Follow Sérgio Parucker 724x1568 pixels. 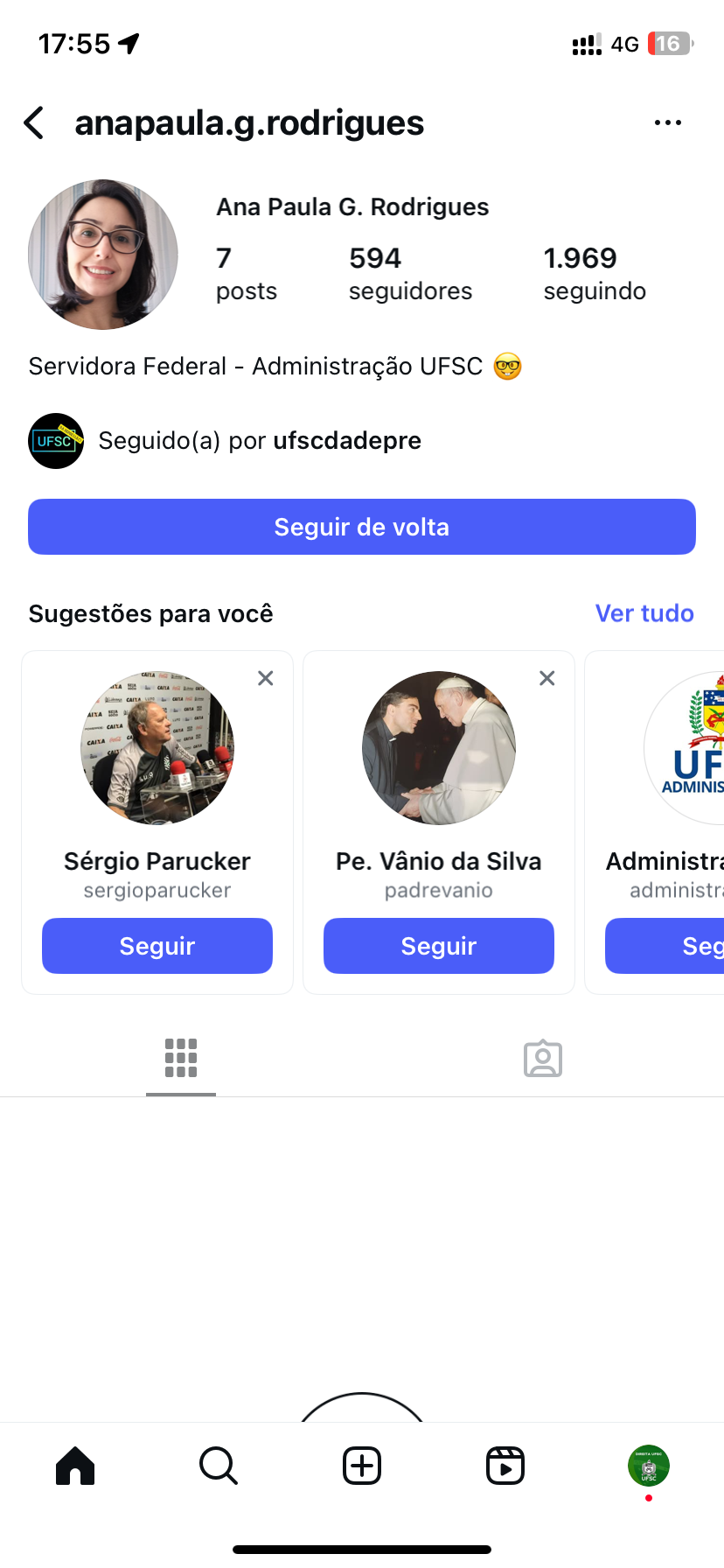tap(157, 946)
